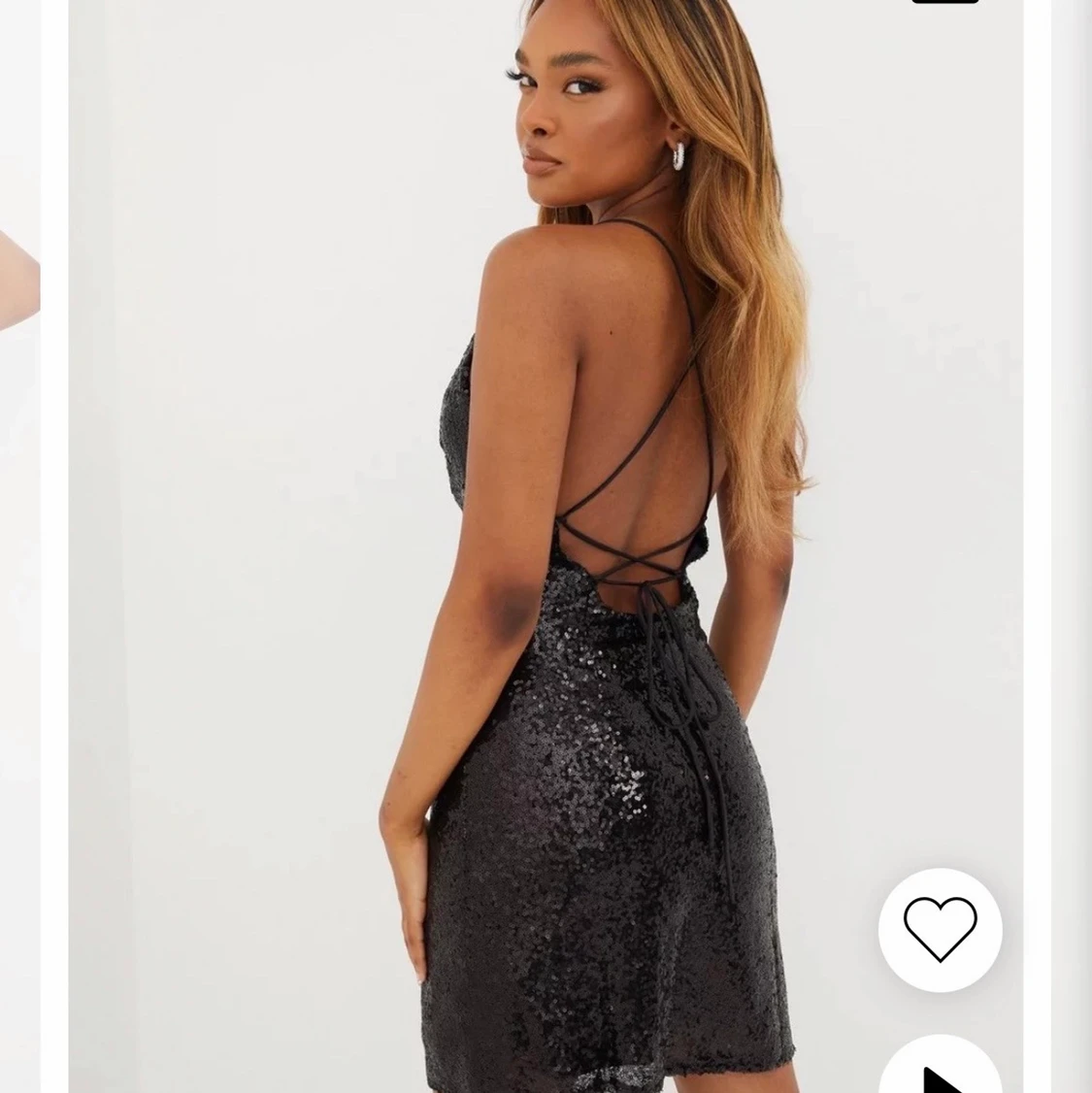1092x1093 pixels.
Task: Add this sequin dress to your wishlist
Action: tap(940, 929)
